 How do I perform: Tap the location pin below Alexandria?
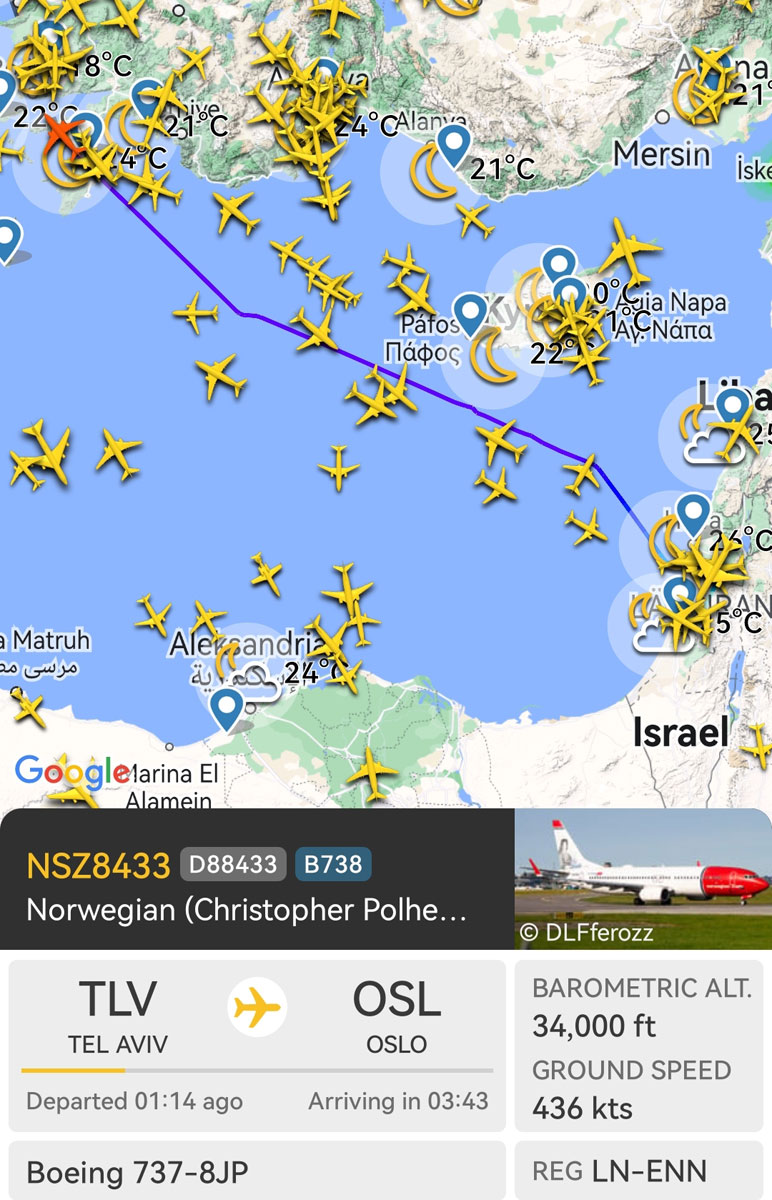click(x=227, y=707)
